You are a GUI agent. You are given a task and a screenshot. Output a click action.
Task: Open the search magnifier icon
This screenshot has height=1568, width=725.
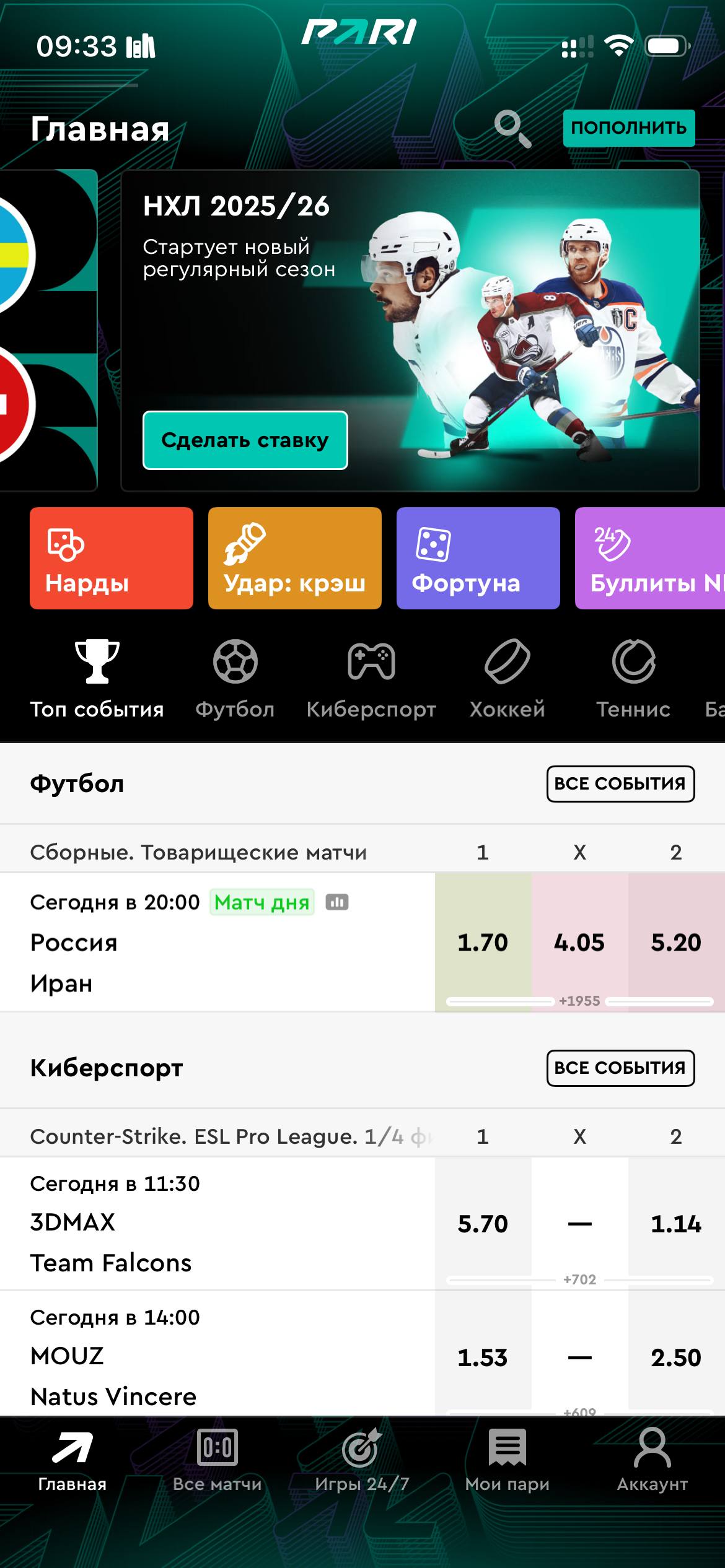(x=512, y=129)
